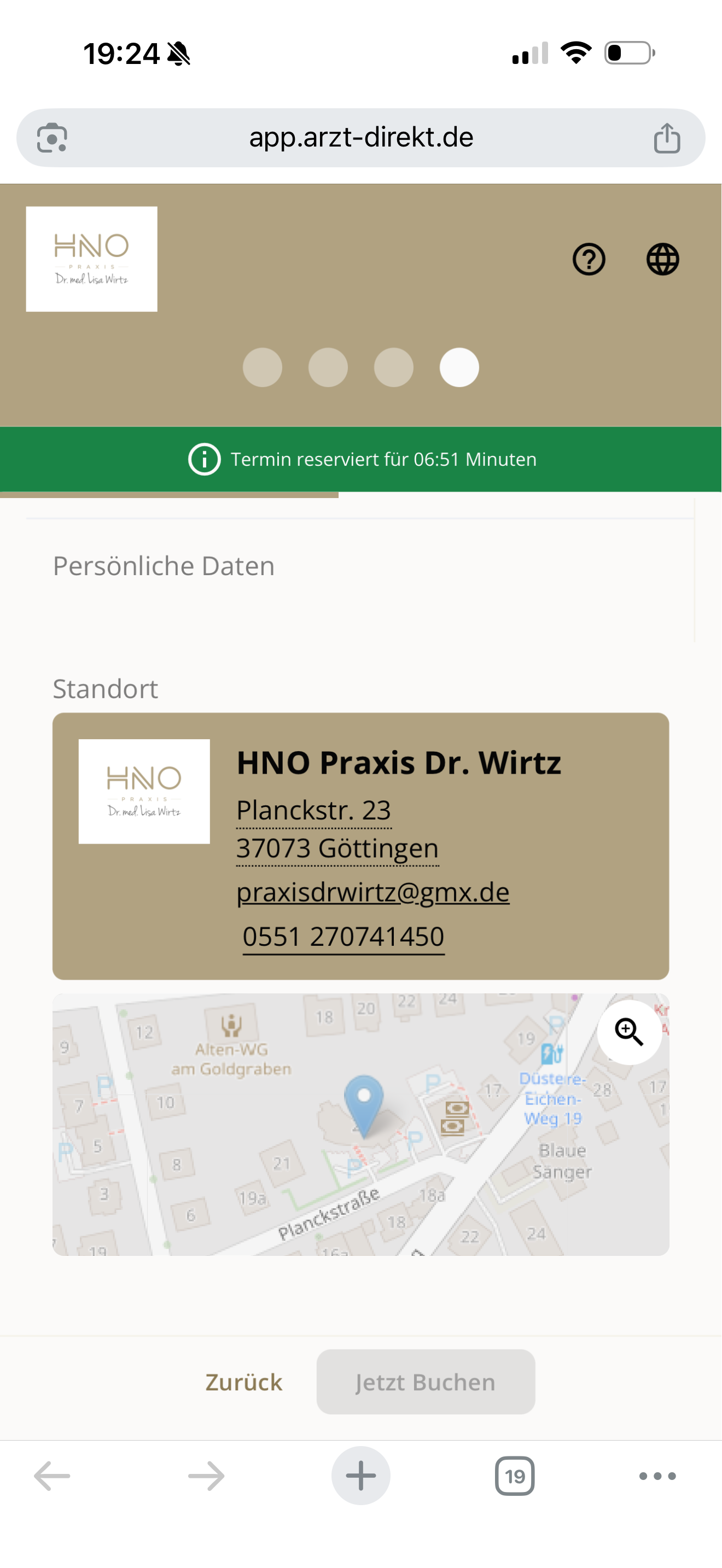The image size is (722, 1568).
Task: View the 19 open tabs
Action: point(514,1476)
